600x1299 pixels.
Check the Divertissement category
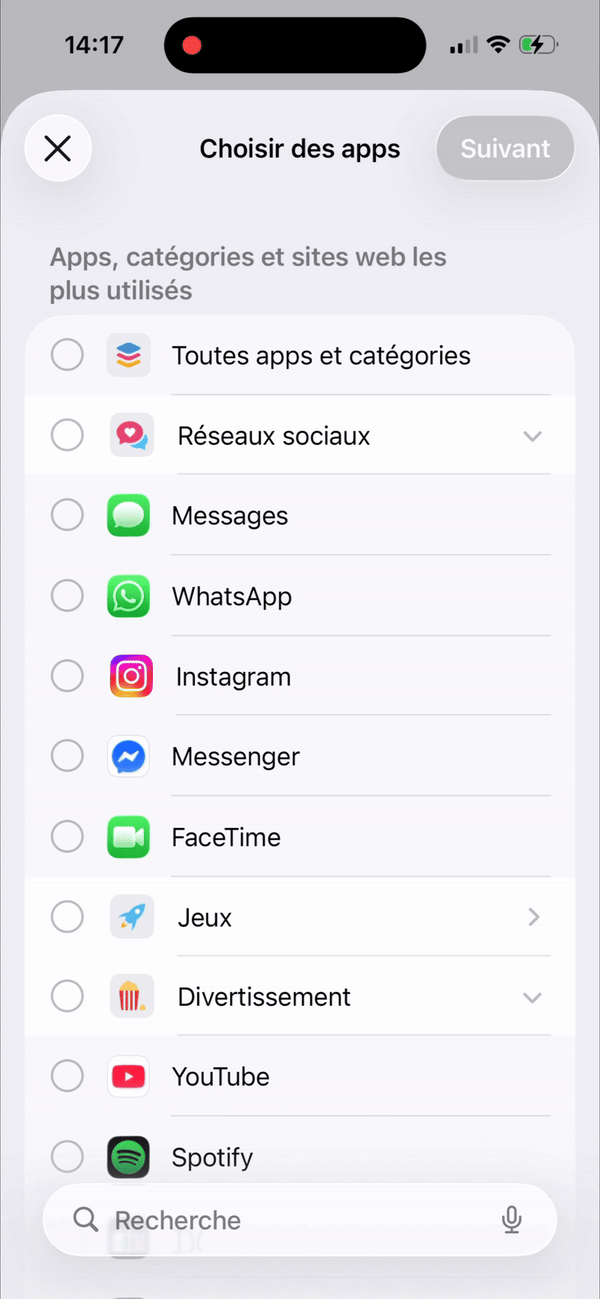68,997
